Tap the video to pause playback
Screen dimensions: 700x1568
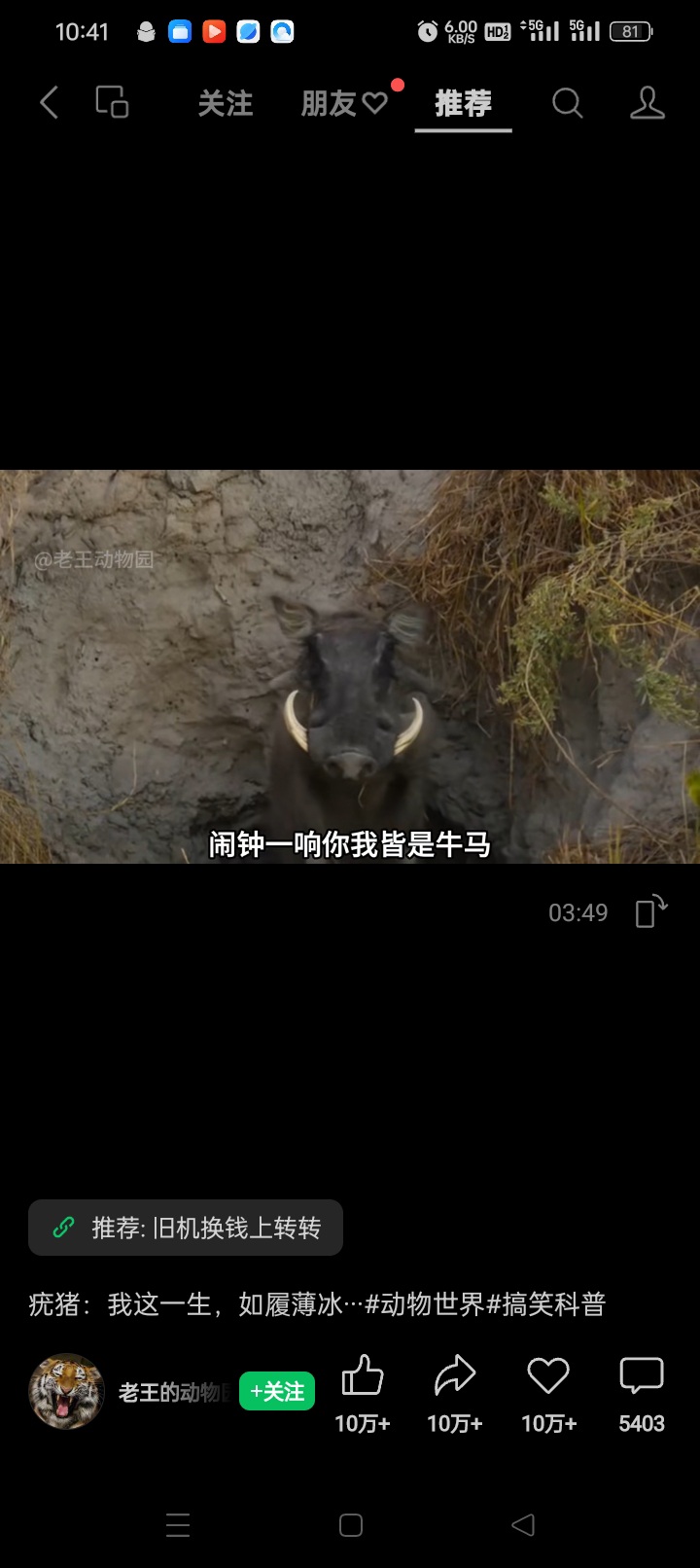click(x=350, y=666)
